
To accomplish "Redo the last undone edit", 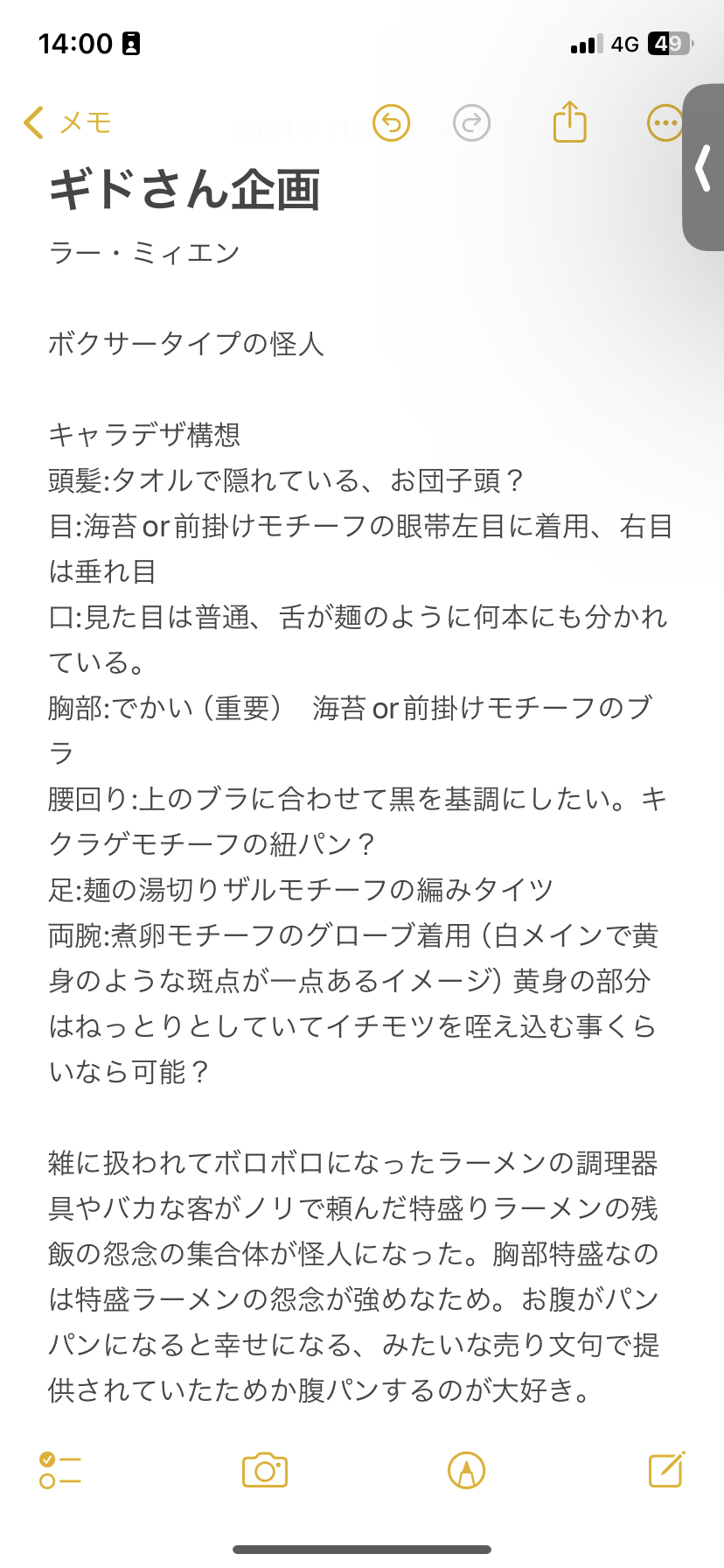I will pos(472,122).
